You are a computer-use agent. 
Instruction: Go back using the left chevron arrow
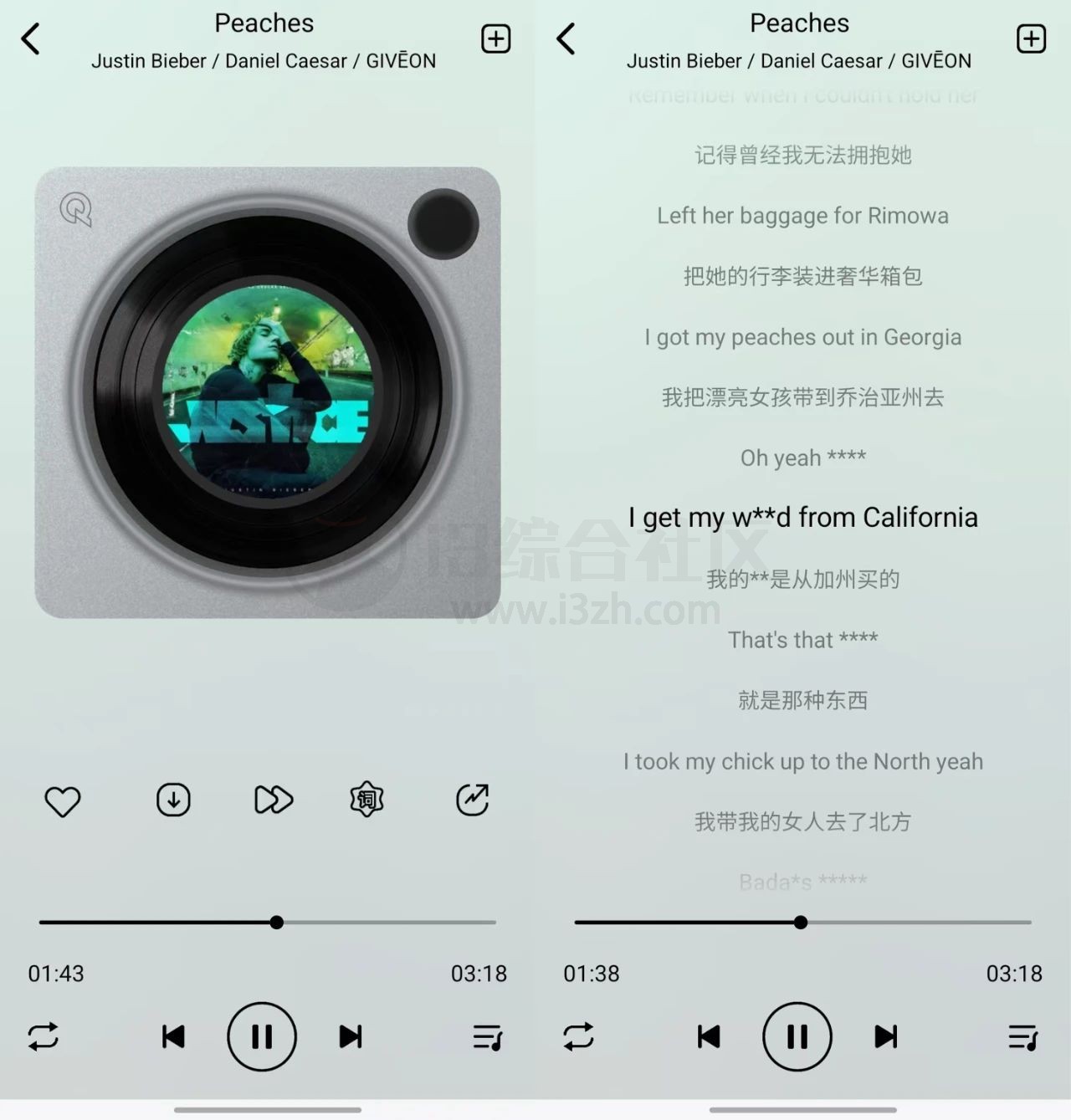point(32,38)
